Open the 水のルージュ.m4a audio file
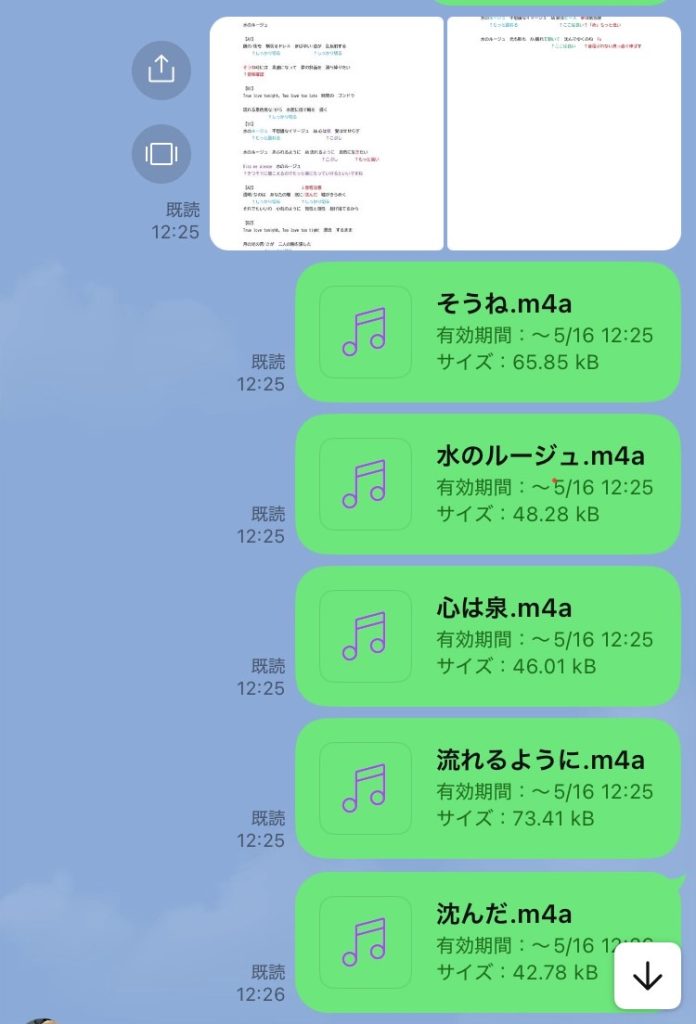696x1024 pixels. pos(488,485)
